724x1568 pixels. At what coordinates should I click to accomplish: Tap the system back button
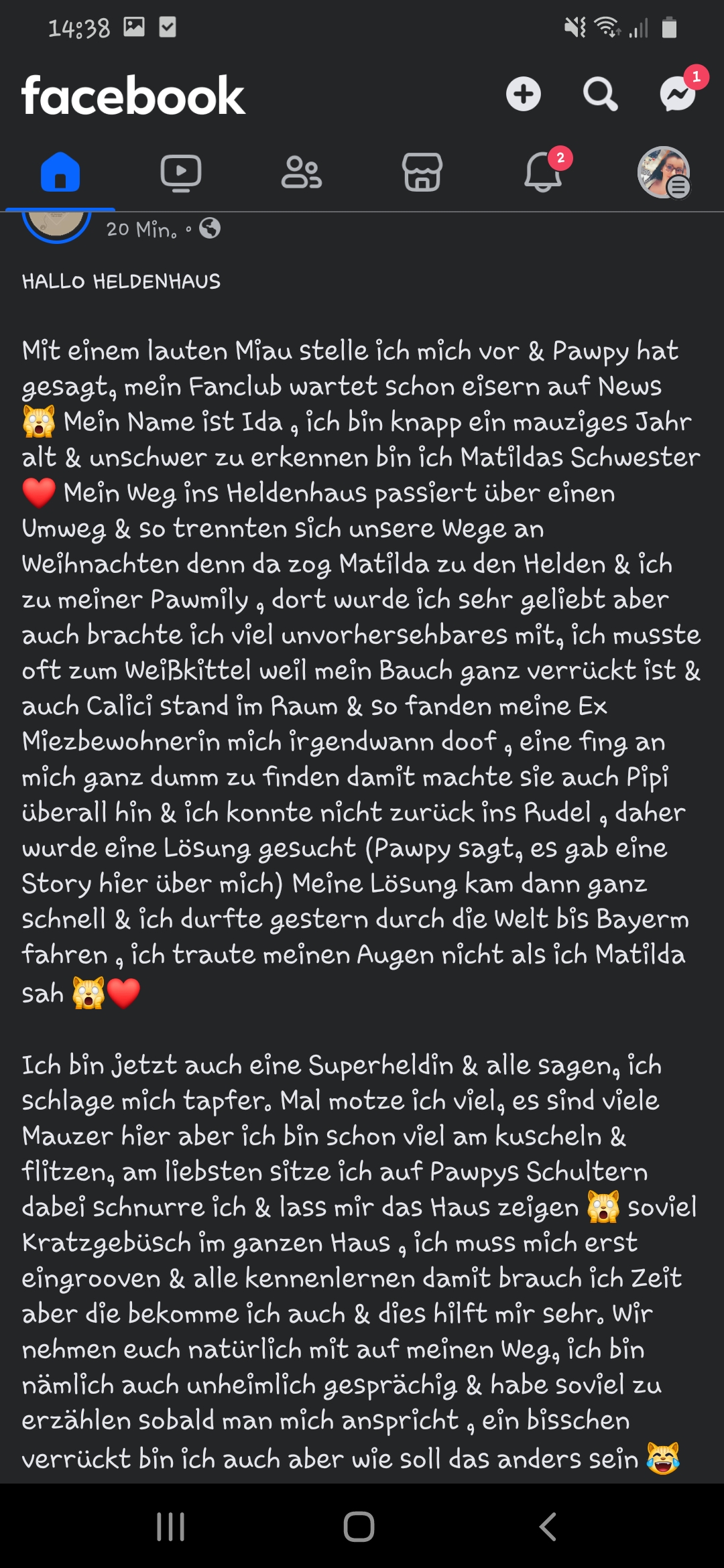pos(548,1527)
